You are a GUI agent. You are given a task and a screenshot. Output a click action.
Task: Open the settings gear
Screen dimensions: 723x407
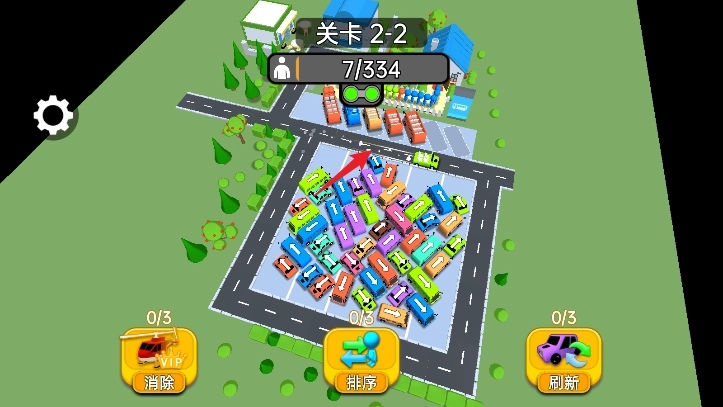coord(54,116)
